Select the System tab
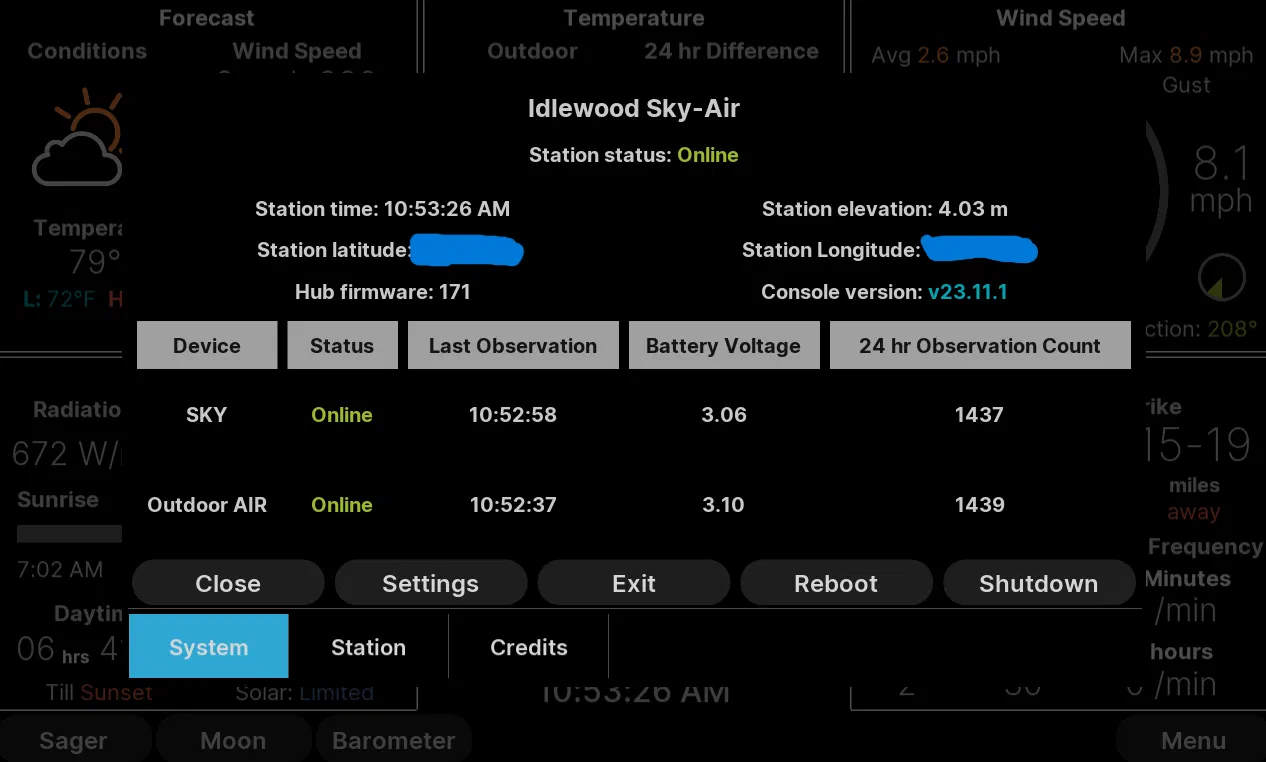The width and height of the screenshot is (1266, 762). 208,647
